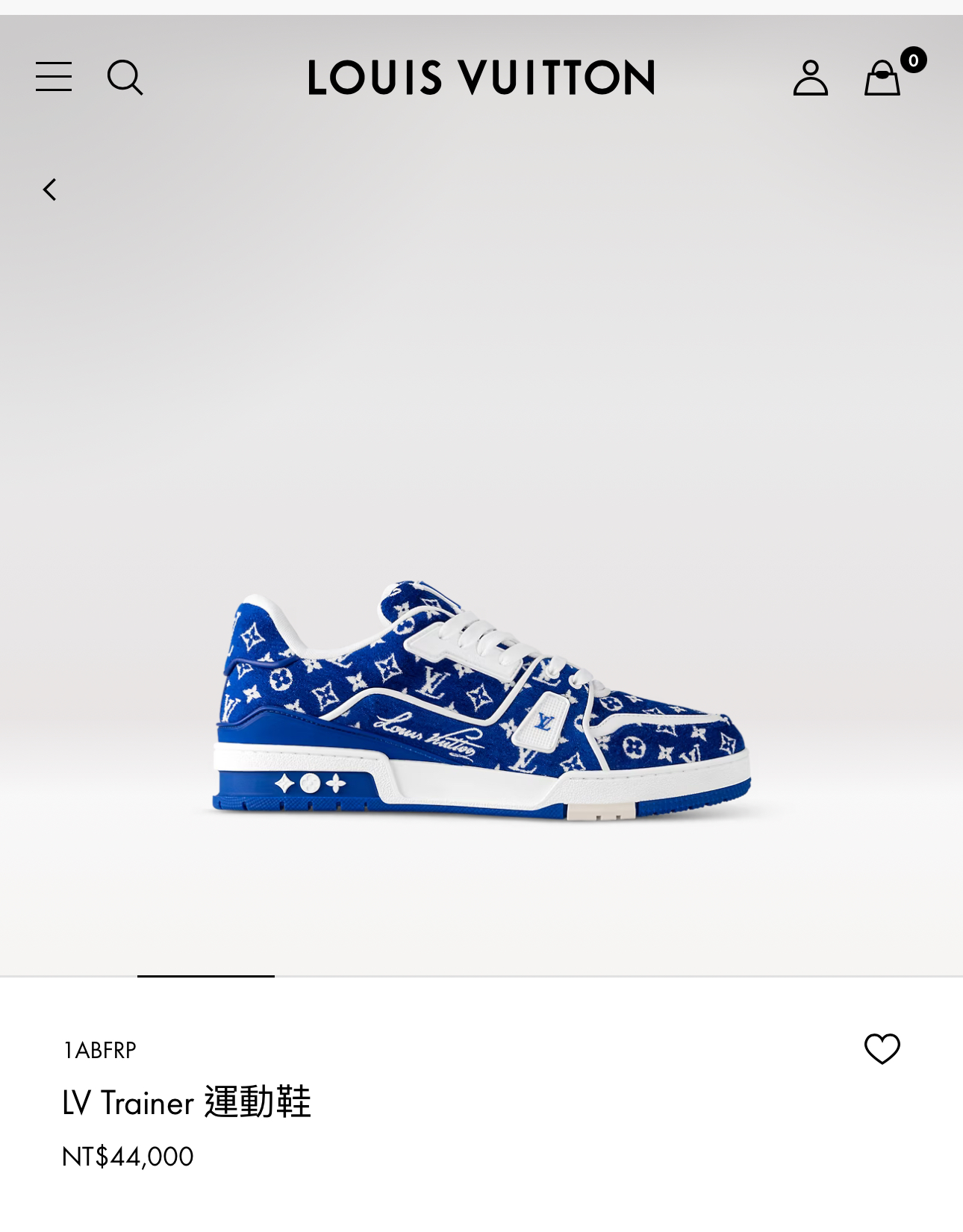This screenshot has height=1232, width=963.
Task: View the LV Trainer product image
Action: click(481, 701)
